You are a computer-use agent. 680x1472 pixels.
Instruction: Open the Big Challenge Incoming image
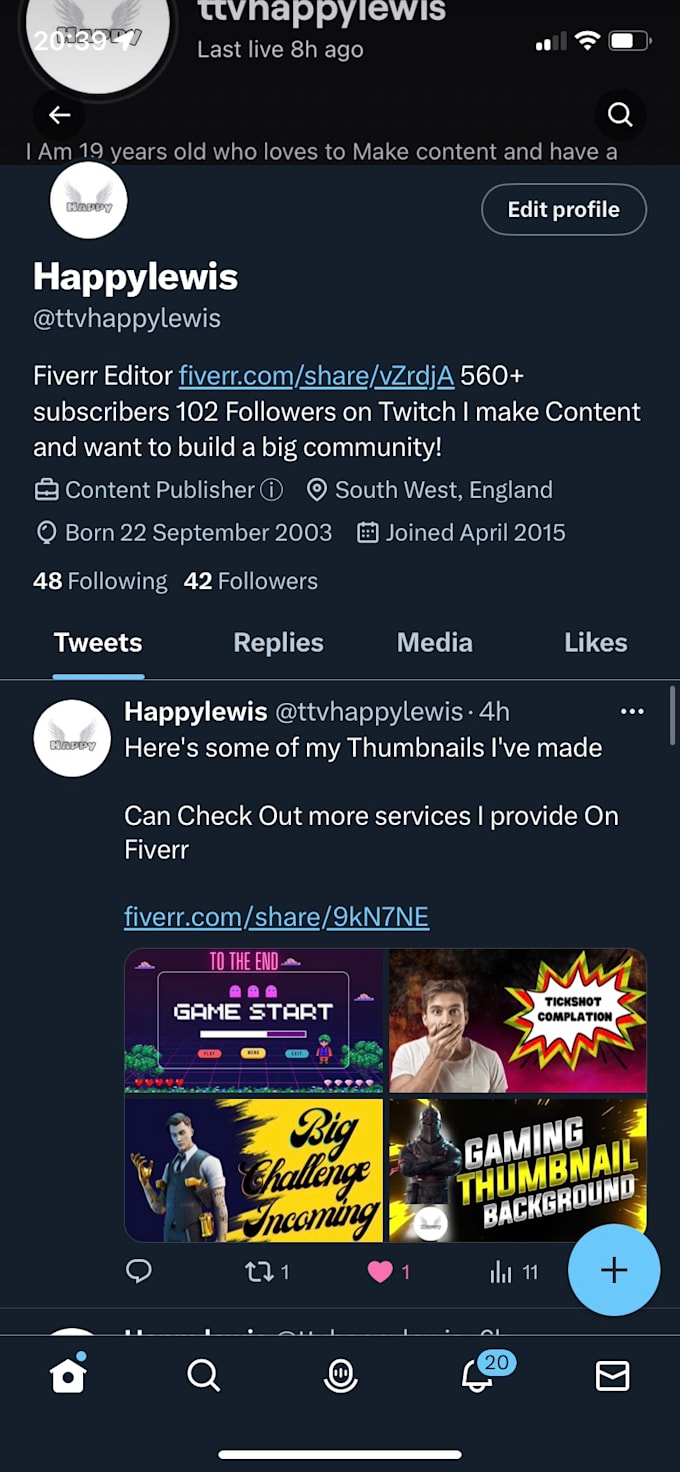(x=254, y=1169)
